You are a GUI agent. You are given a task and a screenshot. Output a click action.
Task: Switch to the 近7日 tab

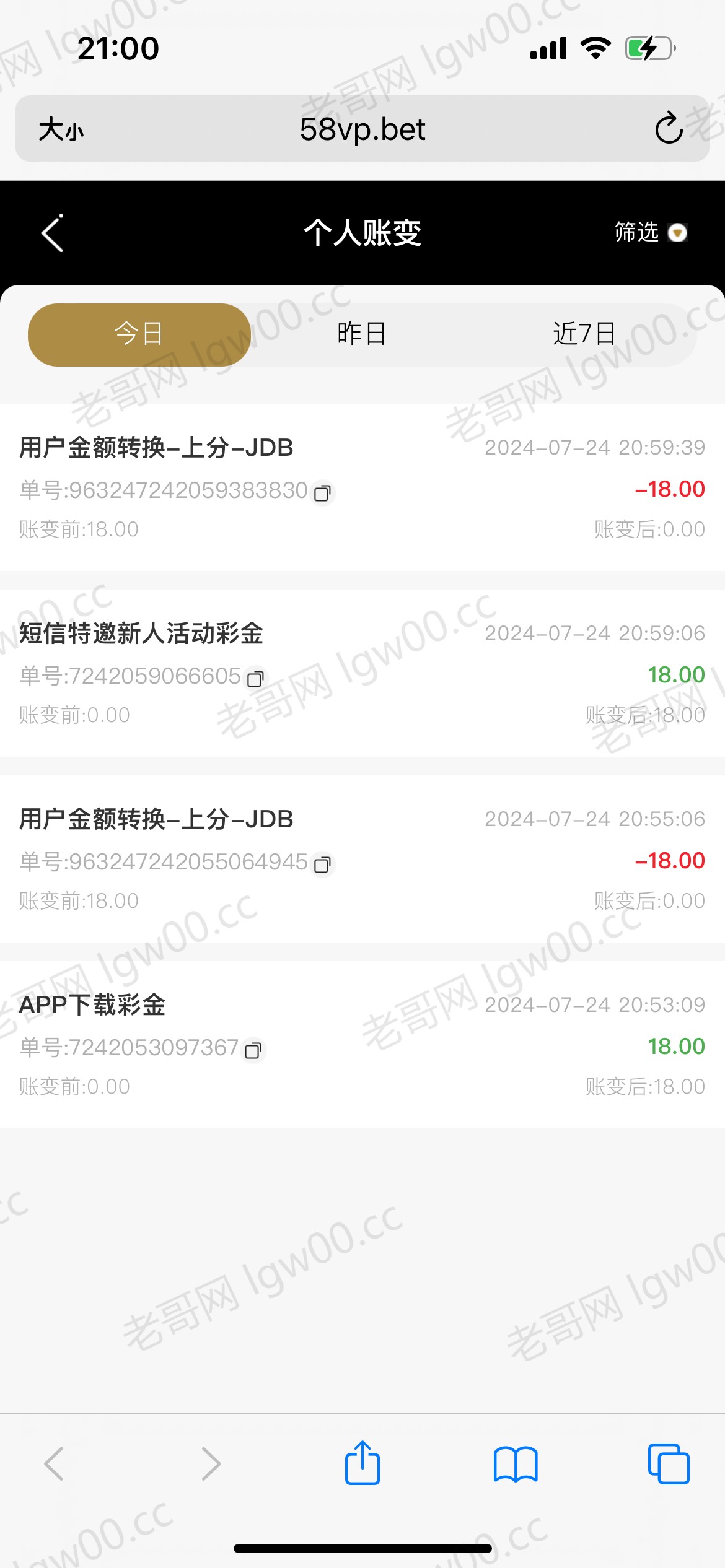tap(584, 334)
